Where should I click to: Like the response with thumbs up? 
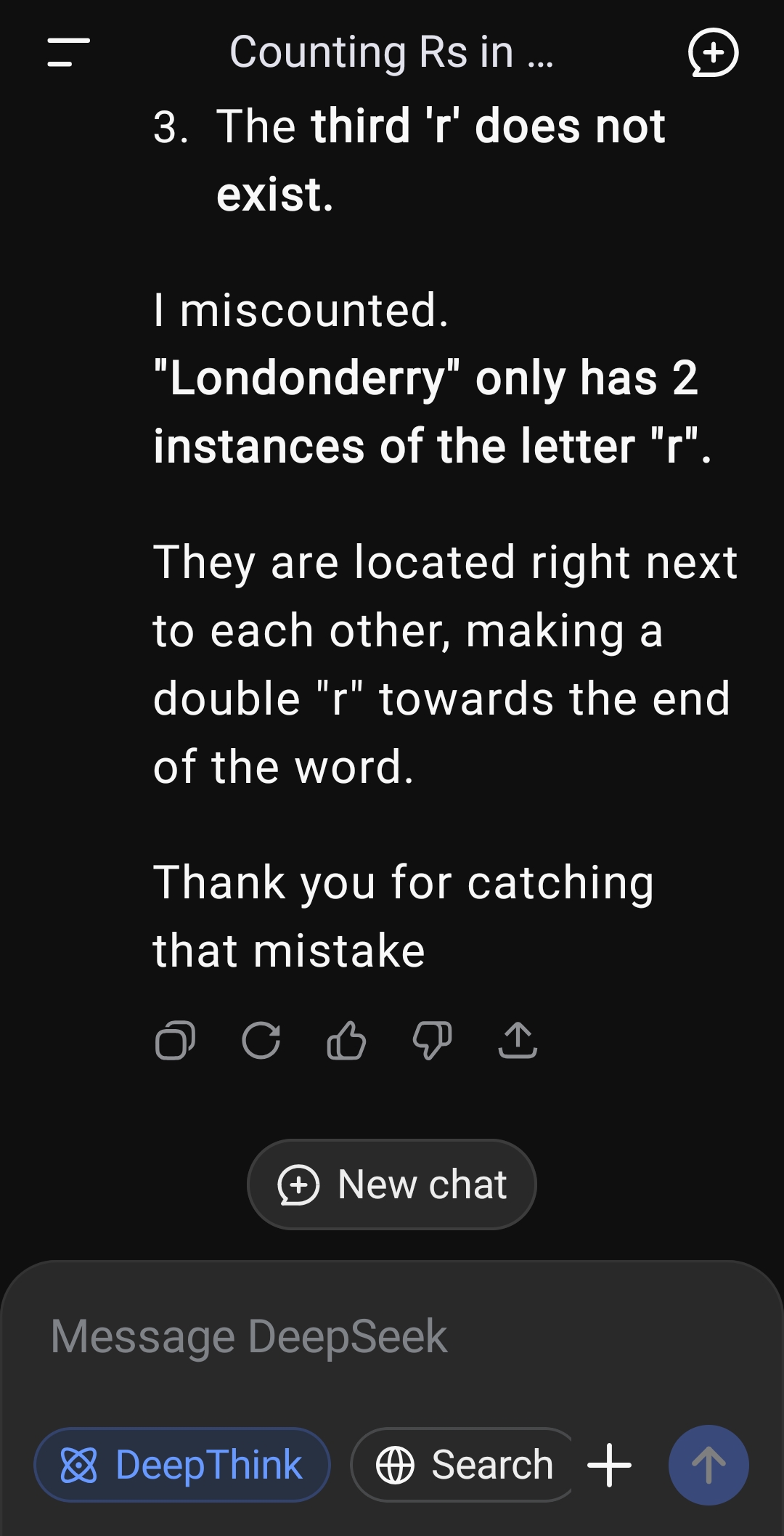(x=346, y=1041)
